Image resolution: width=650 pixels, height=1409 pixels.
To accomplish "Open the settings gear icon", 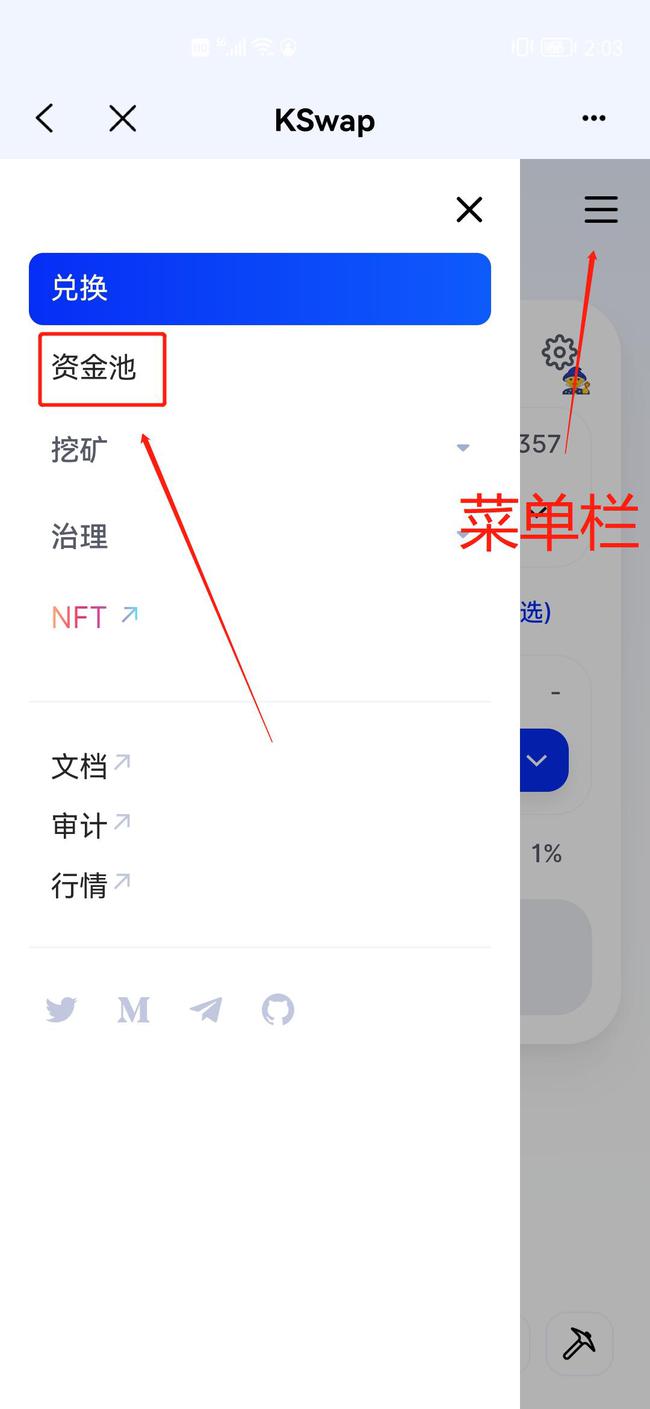I will point(559,352).
